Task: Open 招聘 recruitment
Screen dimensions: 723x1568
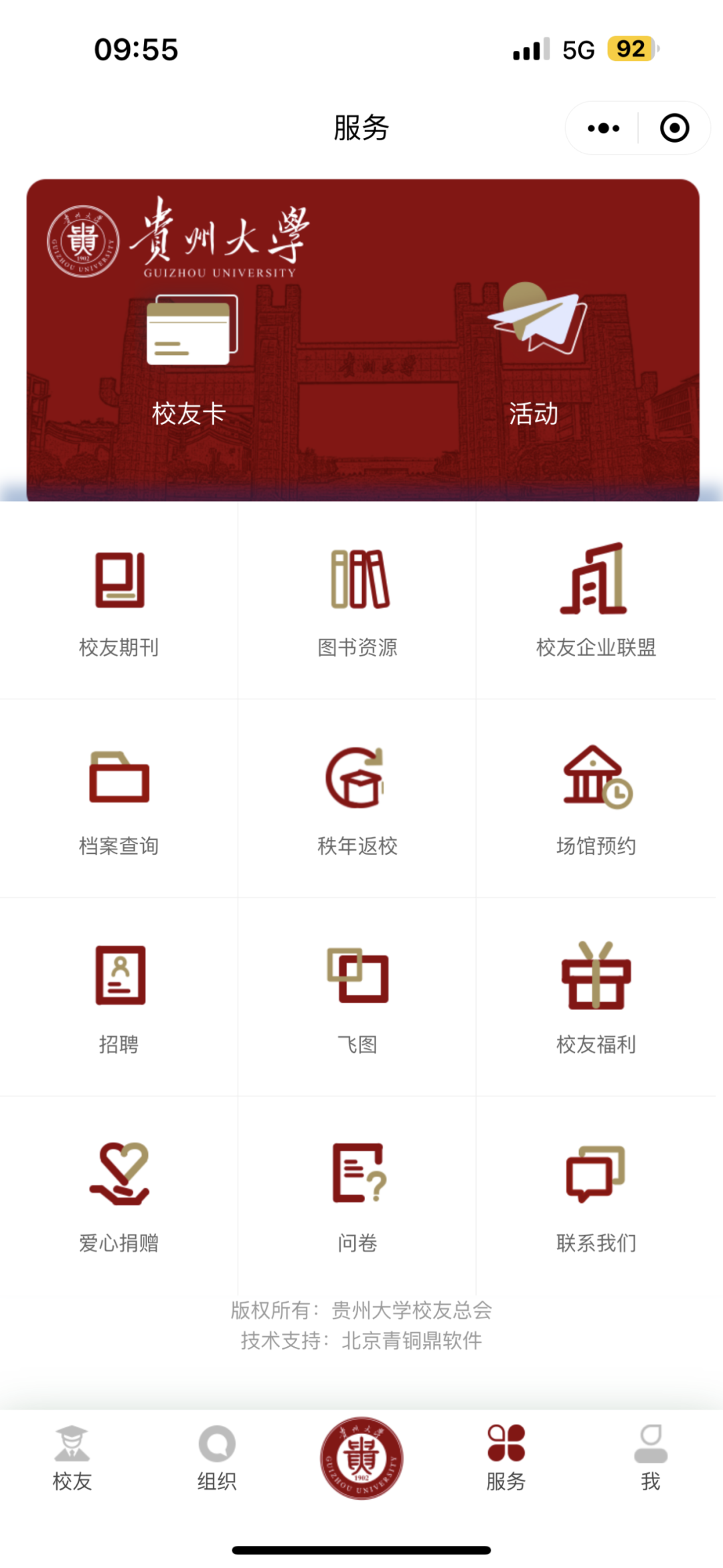Action: coord(119,997)
